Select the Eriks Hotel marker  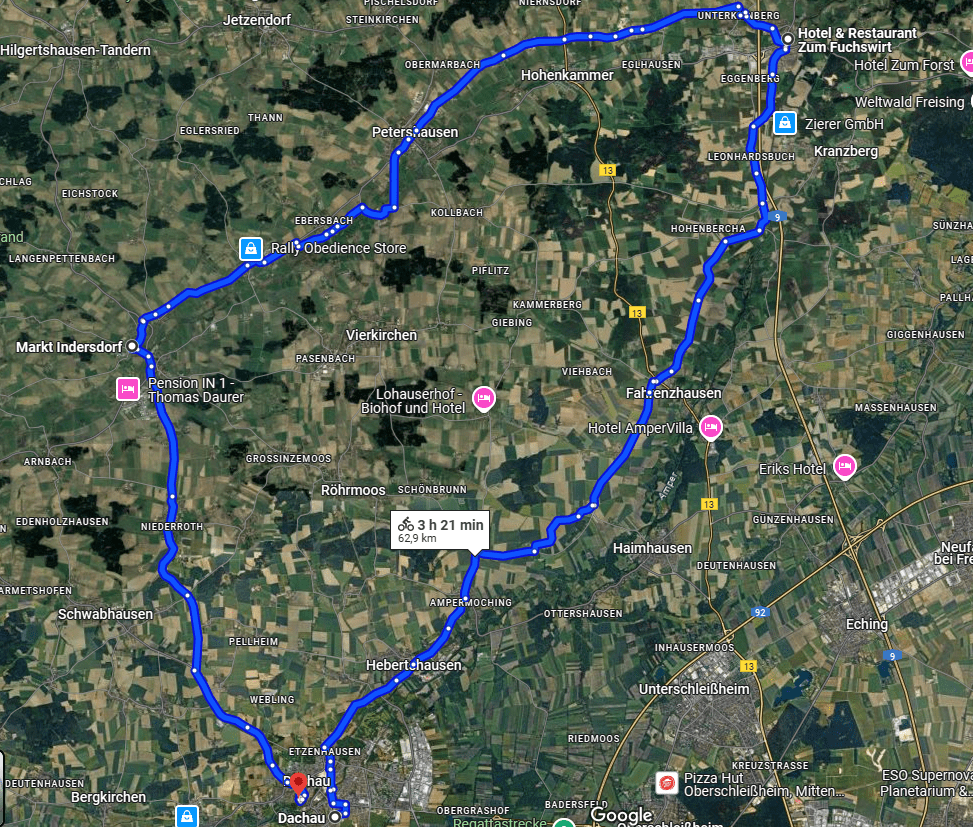845,466
